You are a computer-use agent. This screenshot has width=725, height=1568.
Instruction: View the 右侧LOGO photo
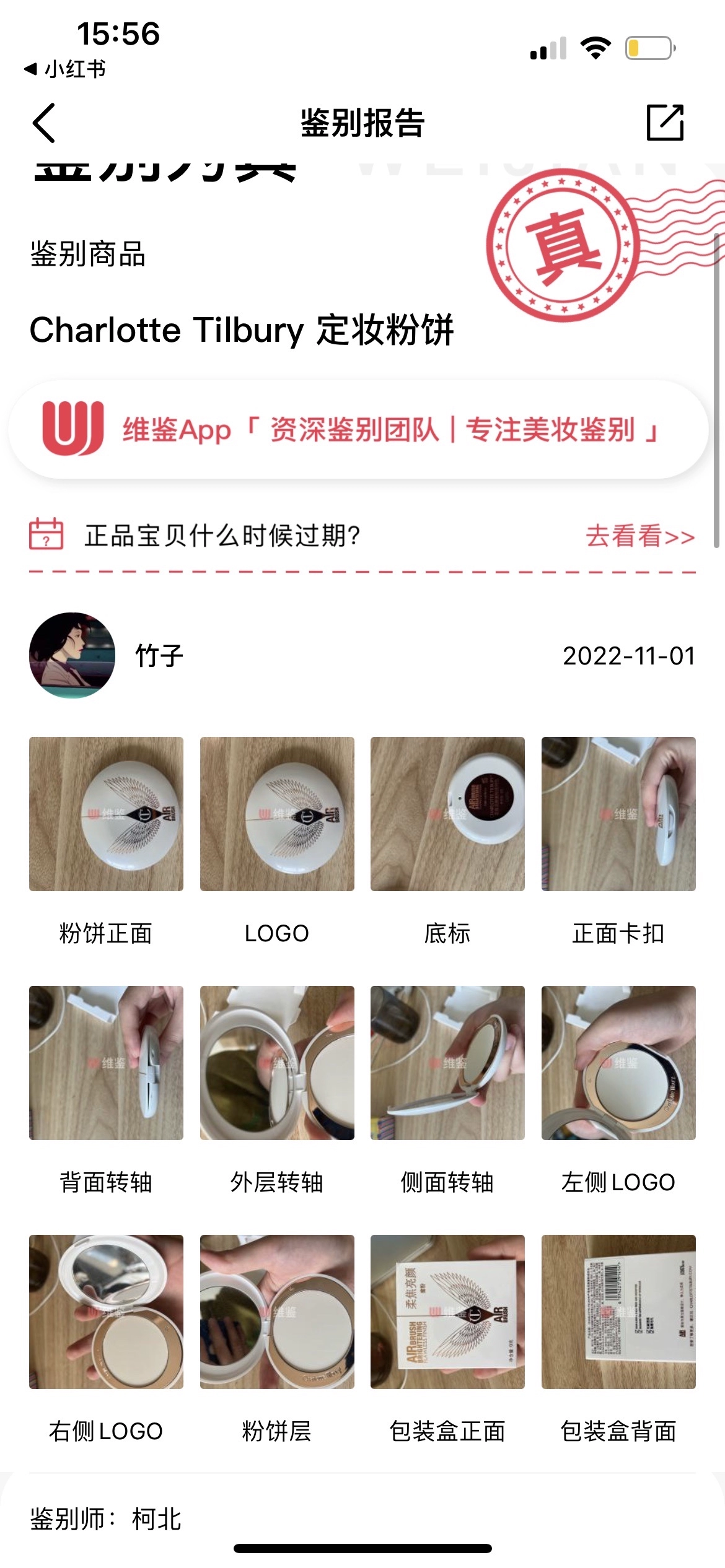pos(106,1312)
